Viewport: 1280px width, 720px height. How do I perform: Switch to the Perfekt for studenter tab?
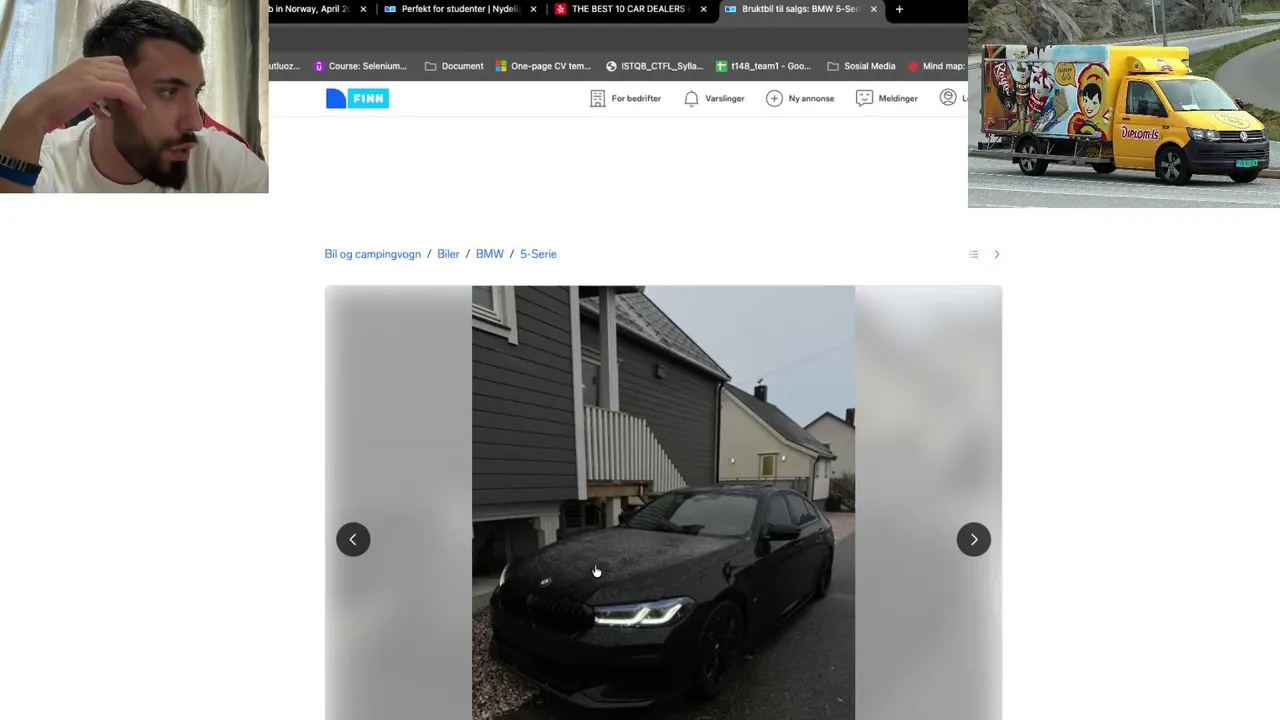pos(455,9)
